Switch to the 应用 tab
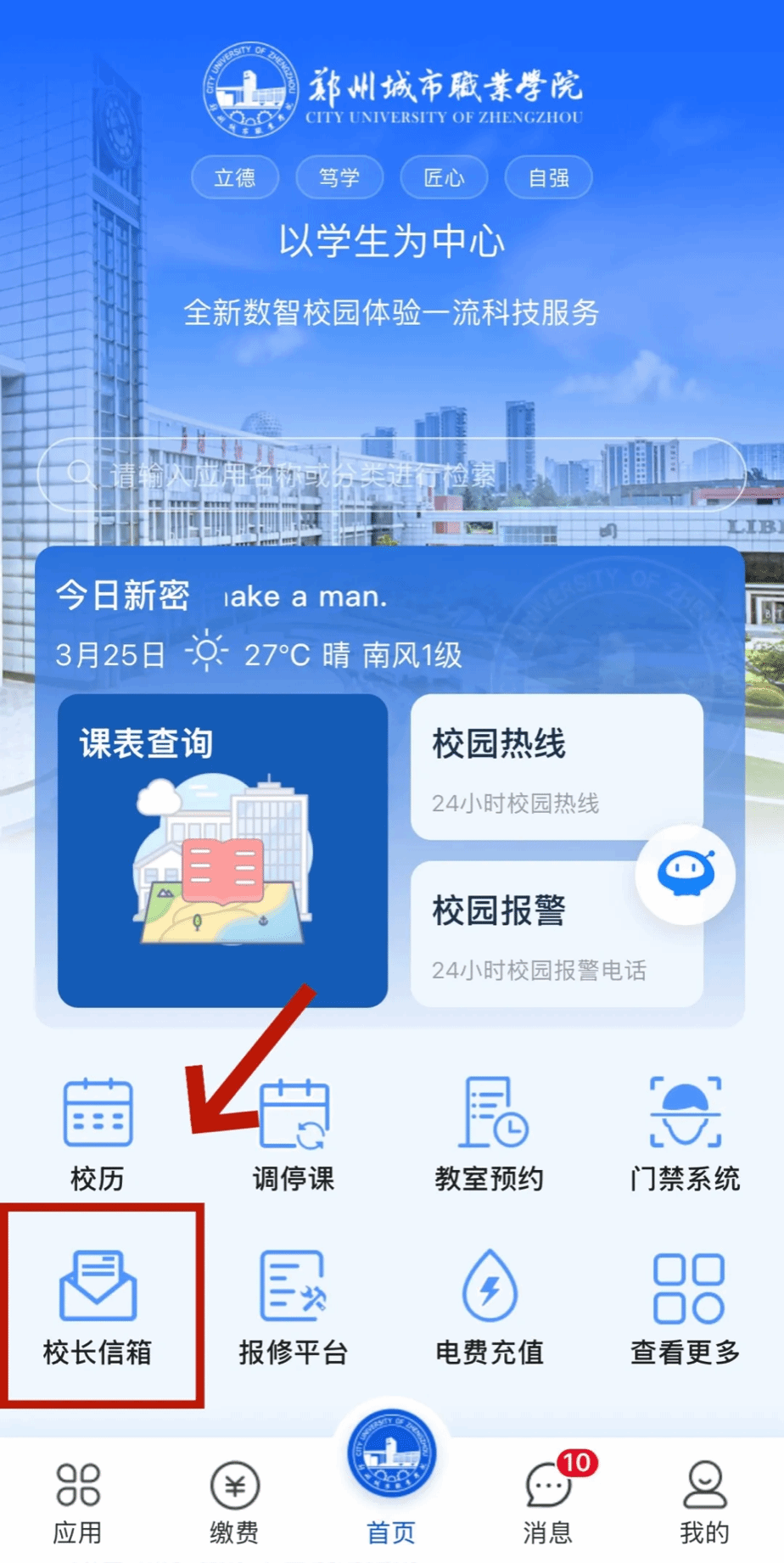 pyautogui.click(x=78, y=1504)
